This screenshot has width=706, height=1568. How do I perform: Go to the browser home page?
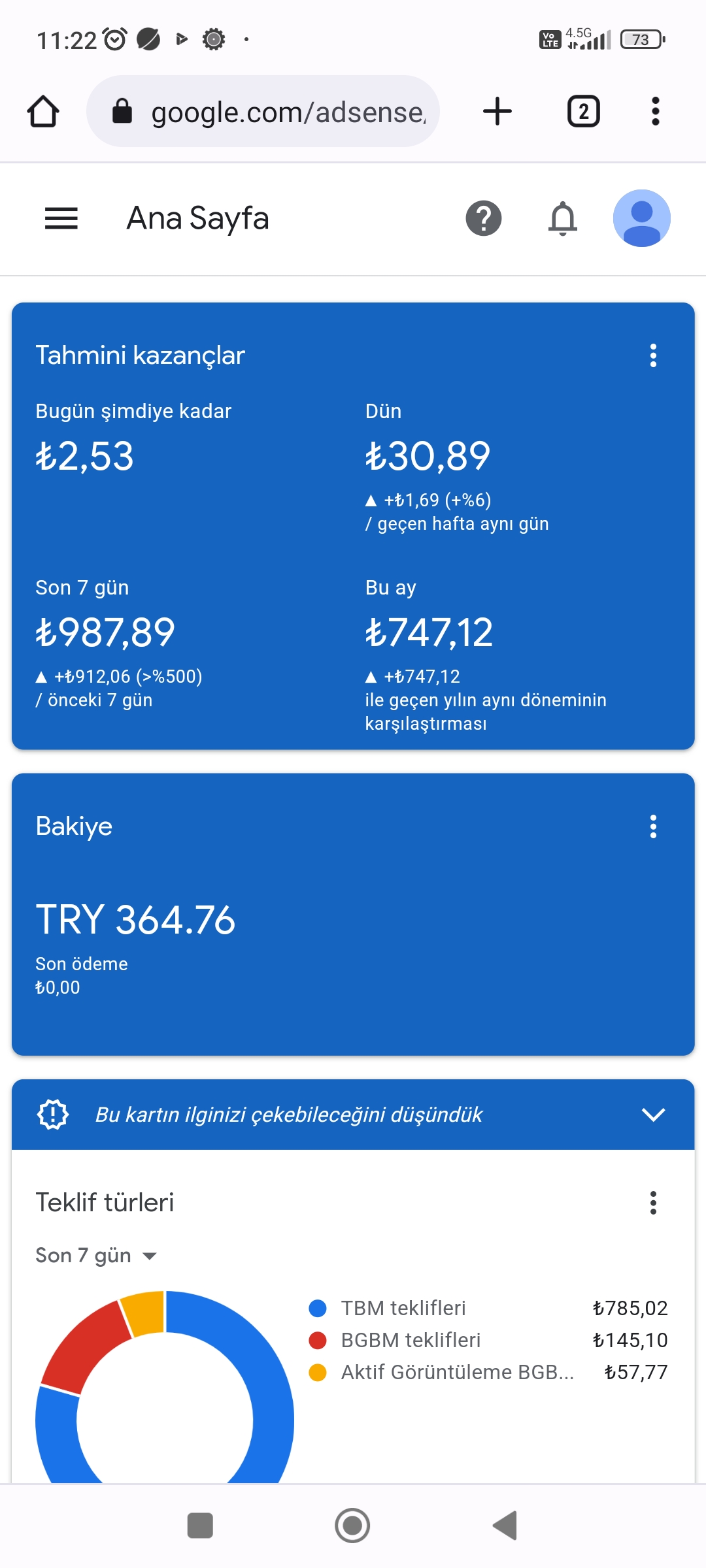(x=43, y=111)
